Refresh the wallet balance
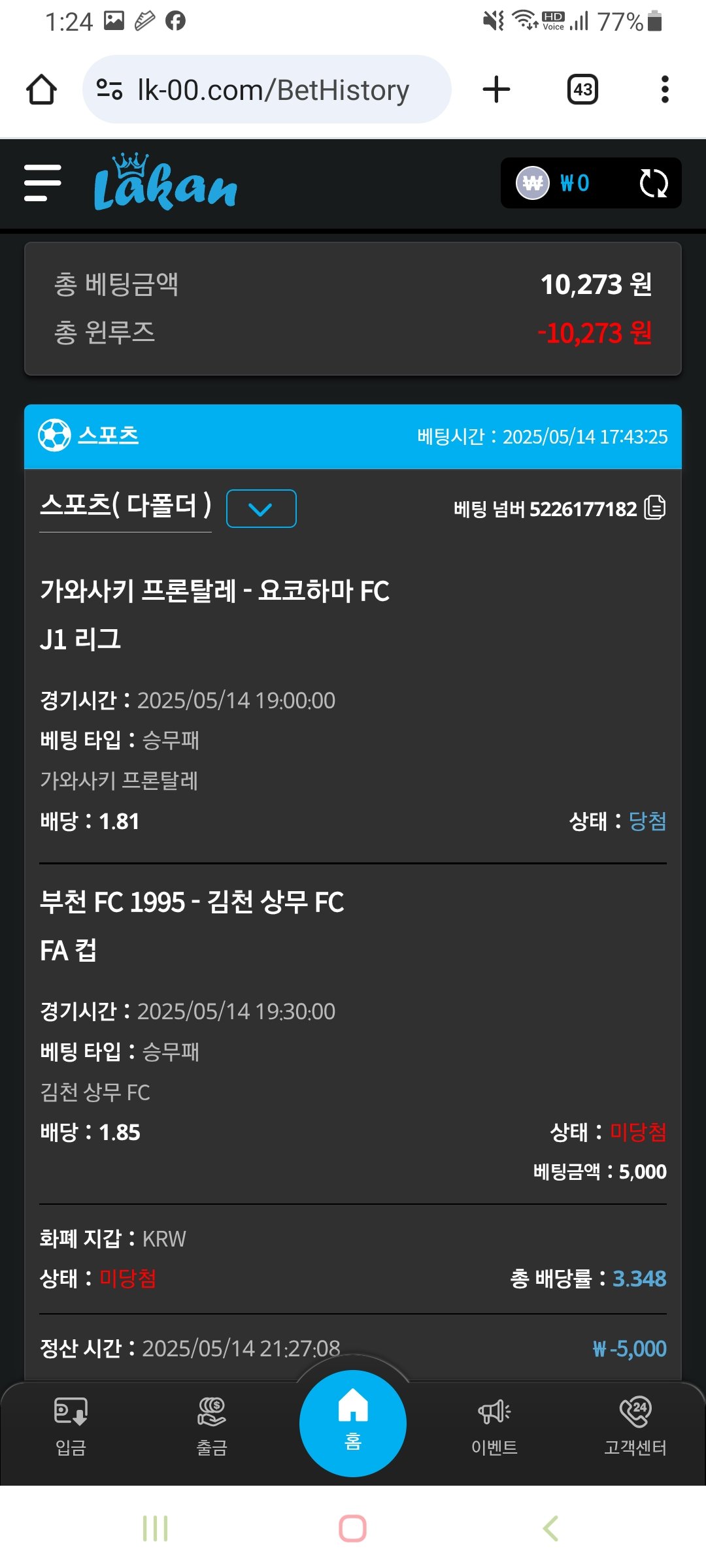The image size is (706, 1568). 653,183
